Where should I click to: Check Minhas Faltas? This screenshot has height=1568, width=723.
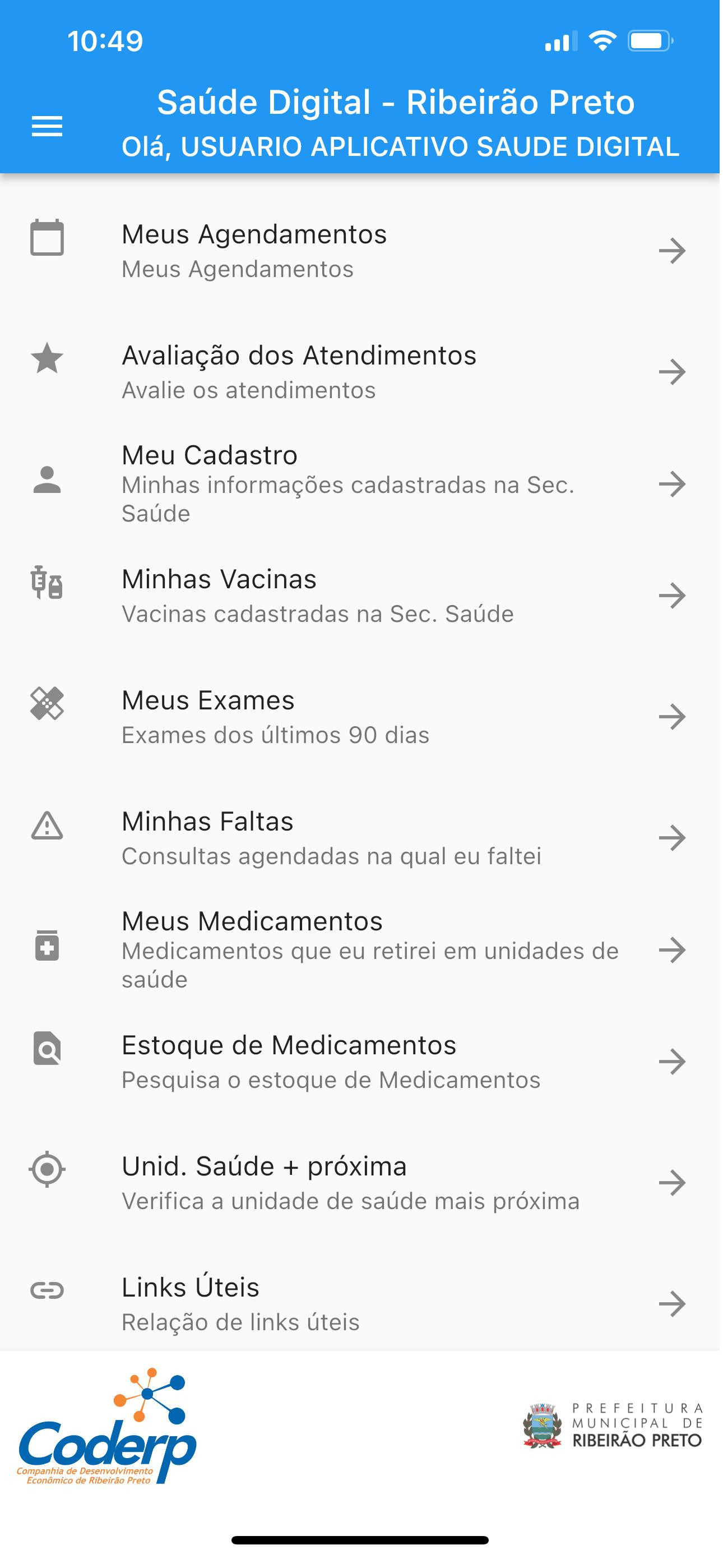361,838
